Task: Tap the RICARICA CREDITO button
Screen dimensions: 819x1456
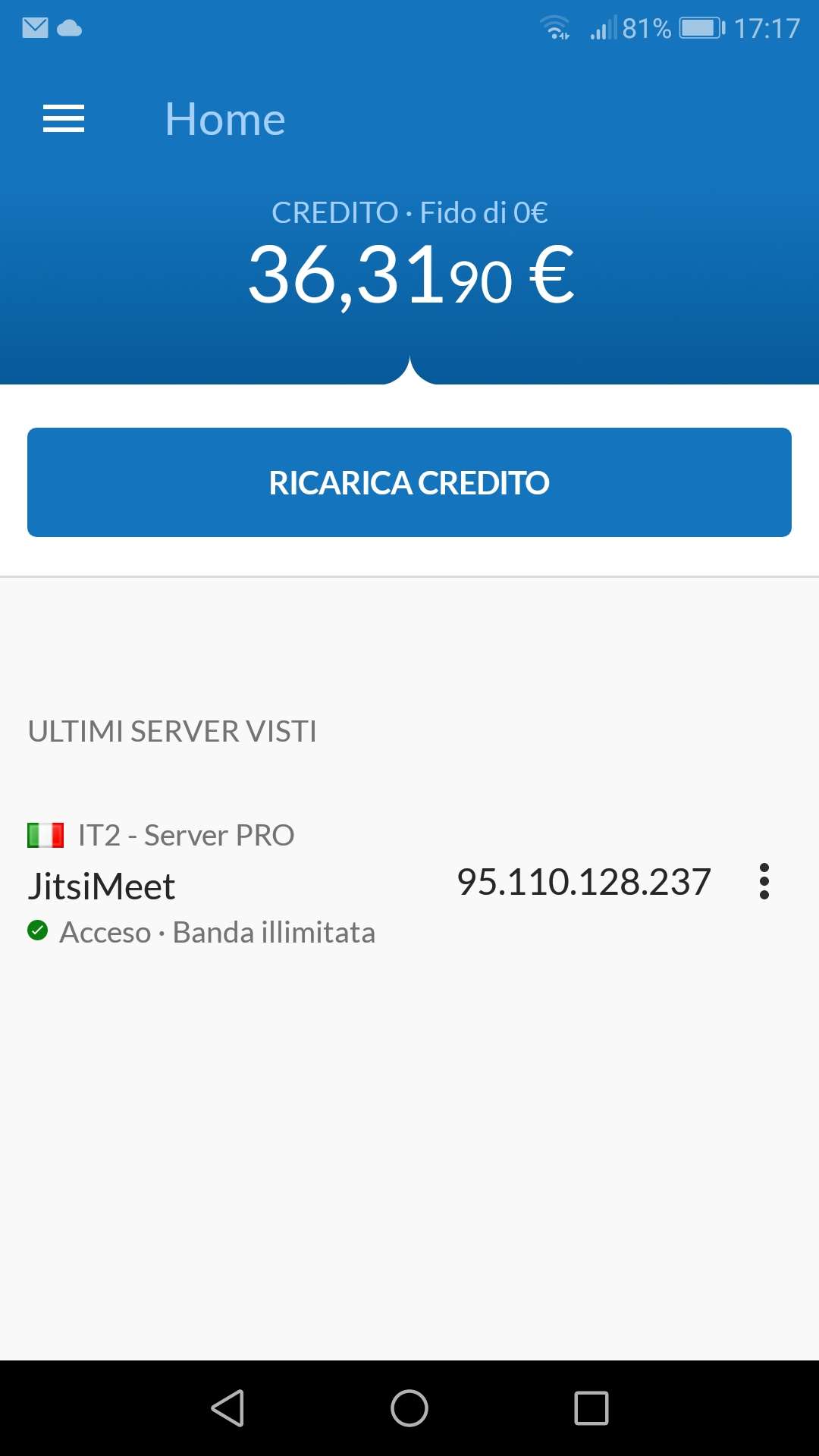Action: click(409, 482)
